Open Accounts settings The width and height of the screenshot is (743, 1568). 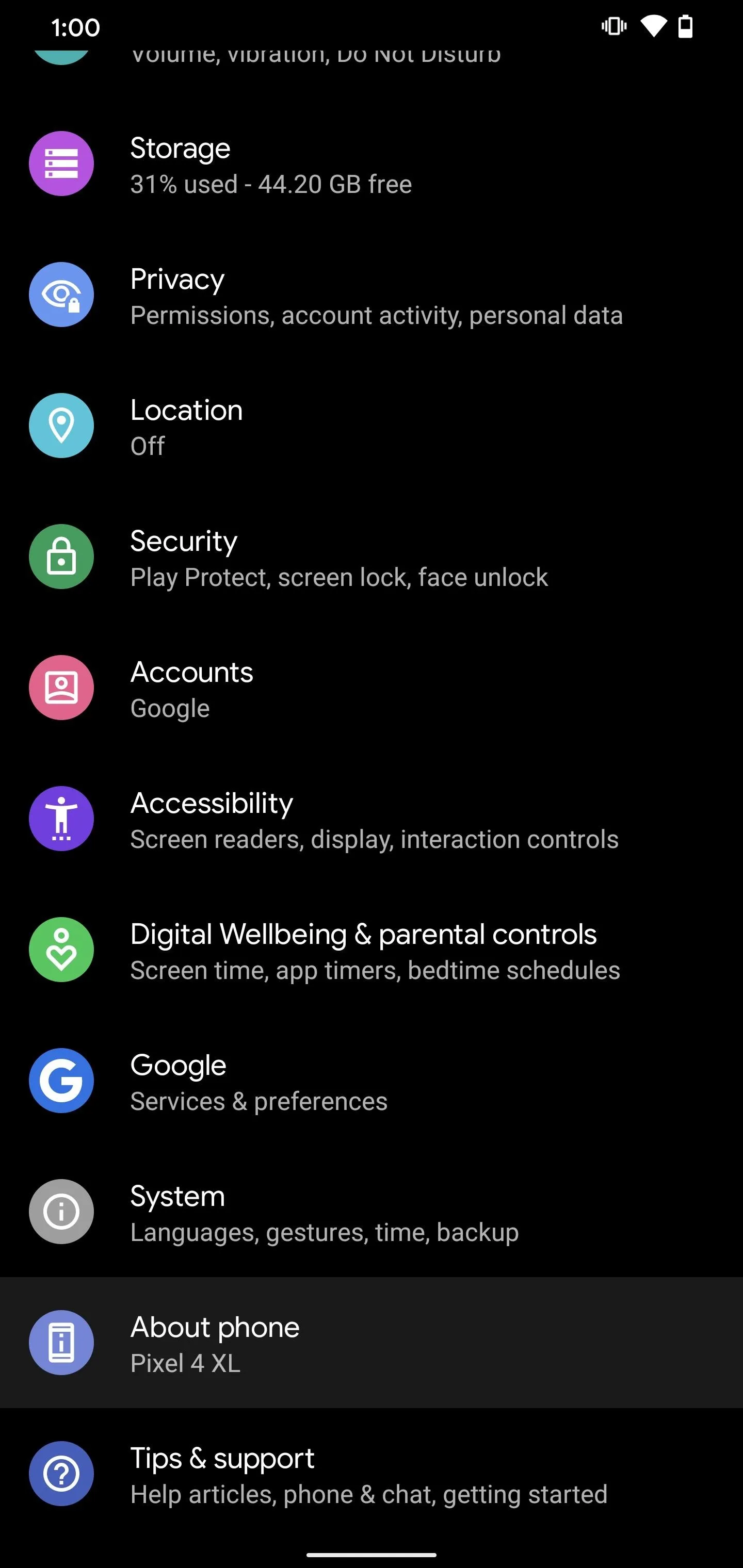pos(372,688)
